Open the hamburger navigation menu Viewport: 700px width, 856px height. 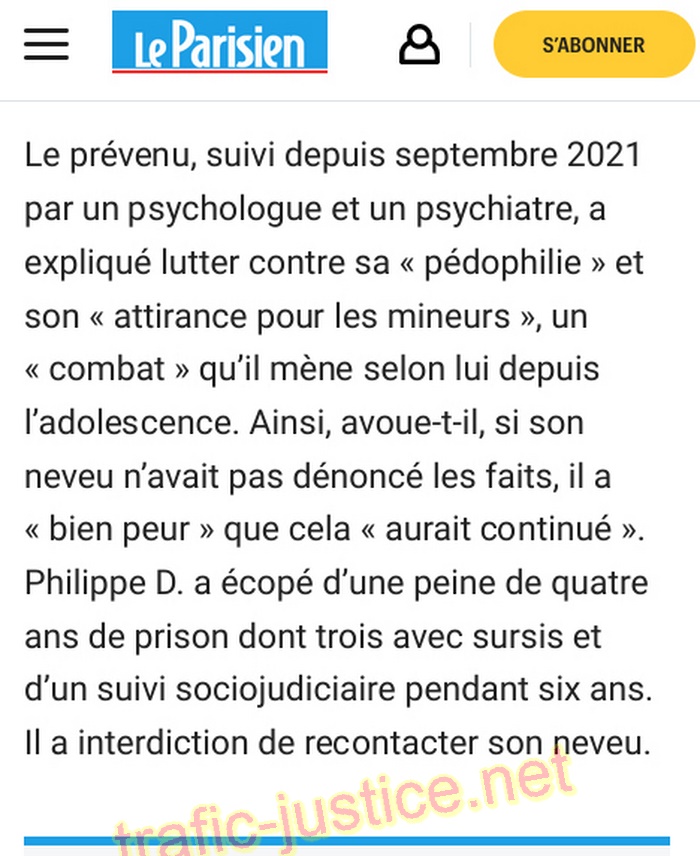coord(46,44)
